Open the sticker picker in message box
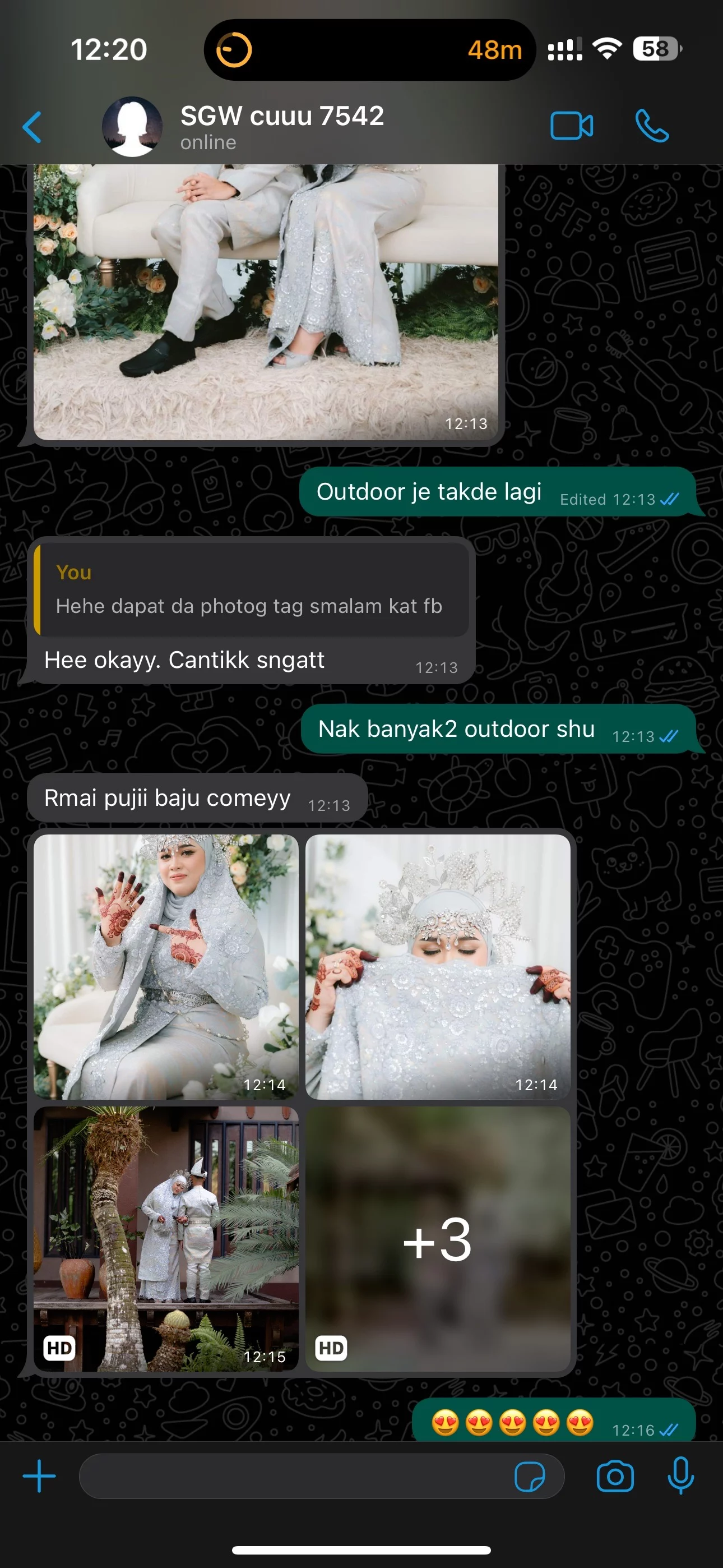723x1568 pixels. (529, 1477)
